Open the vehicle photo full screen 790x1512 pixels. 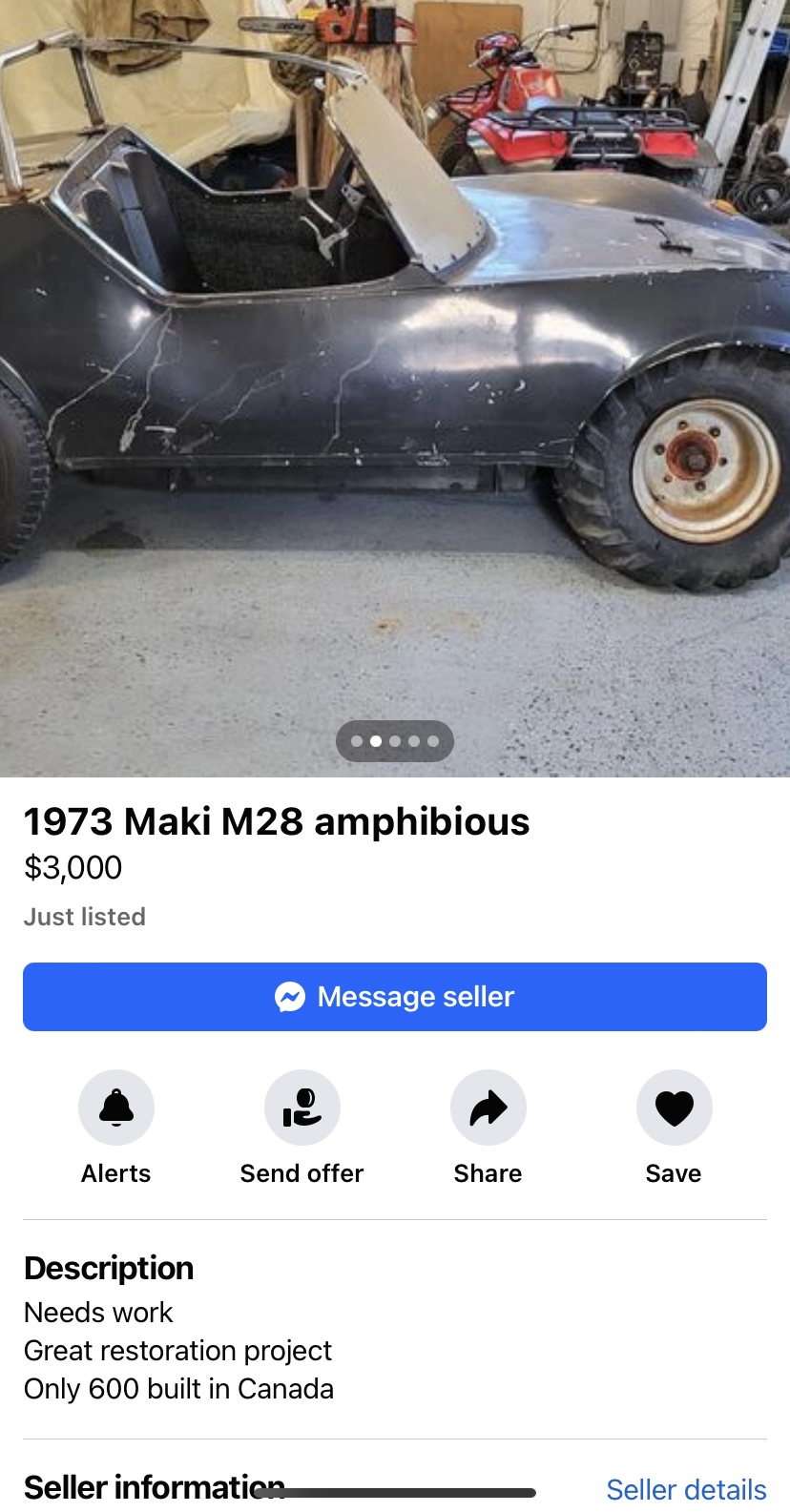[395, 382]
